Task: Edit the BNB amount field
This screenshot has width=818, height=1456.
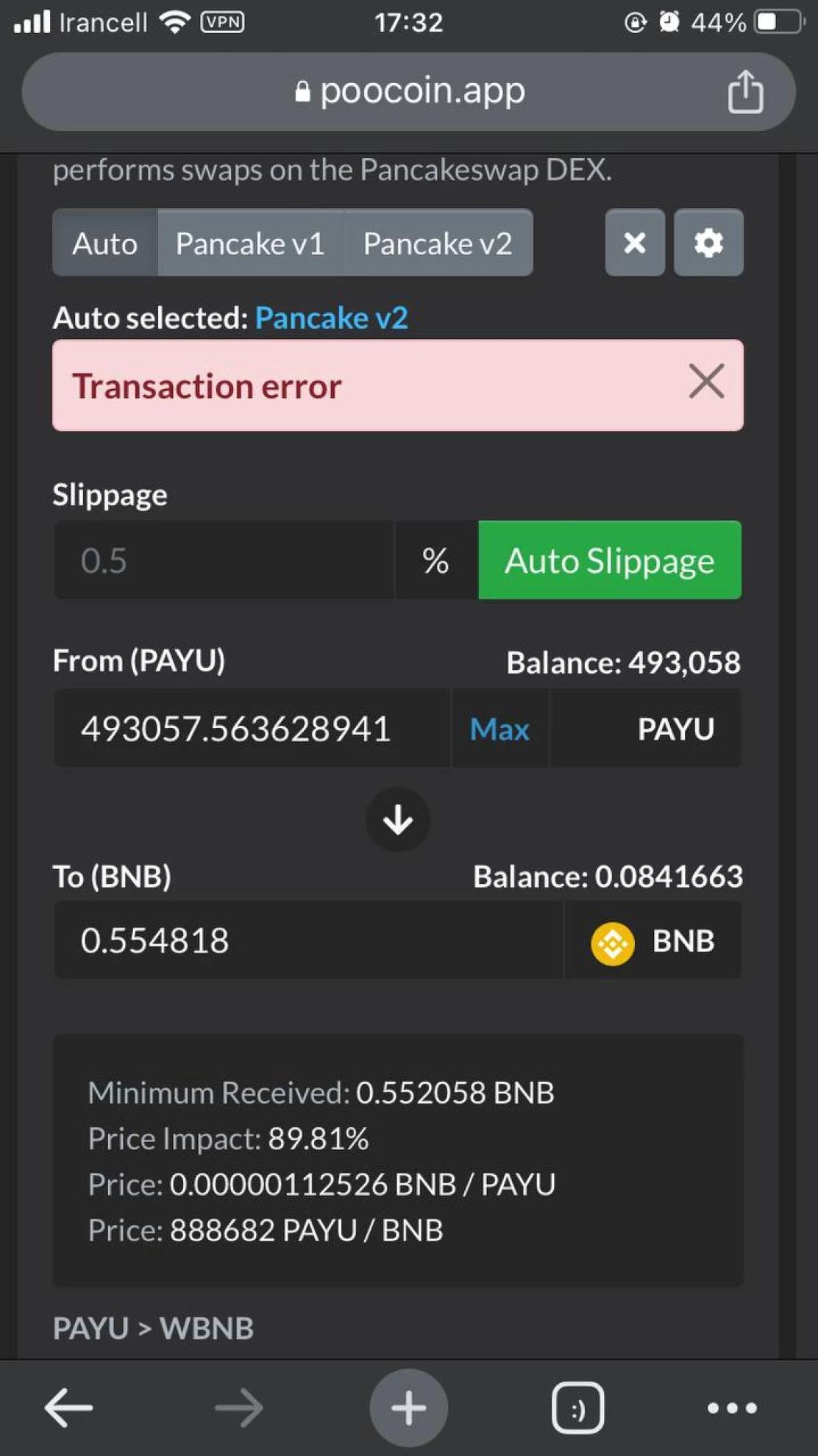Action: (307, 941)
